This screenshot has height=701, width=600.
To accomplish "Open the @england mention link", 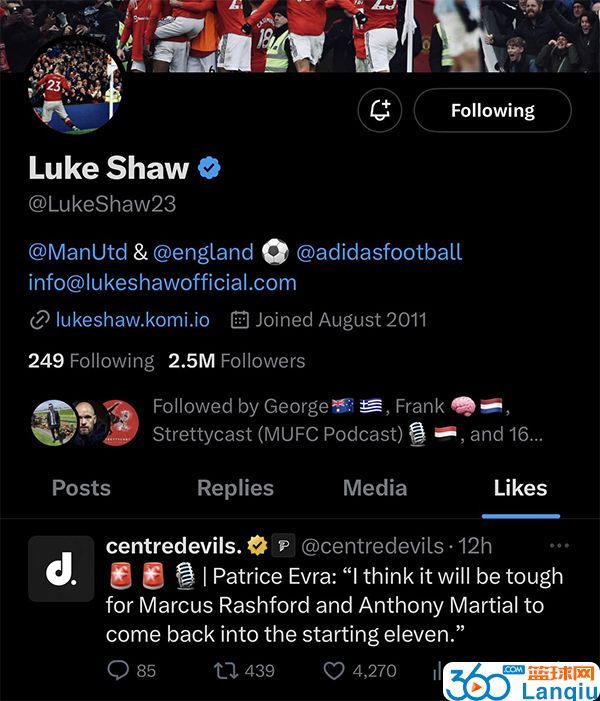I will [x=203, y=252].
